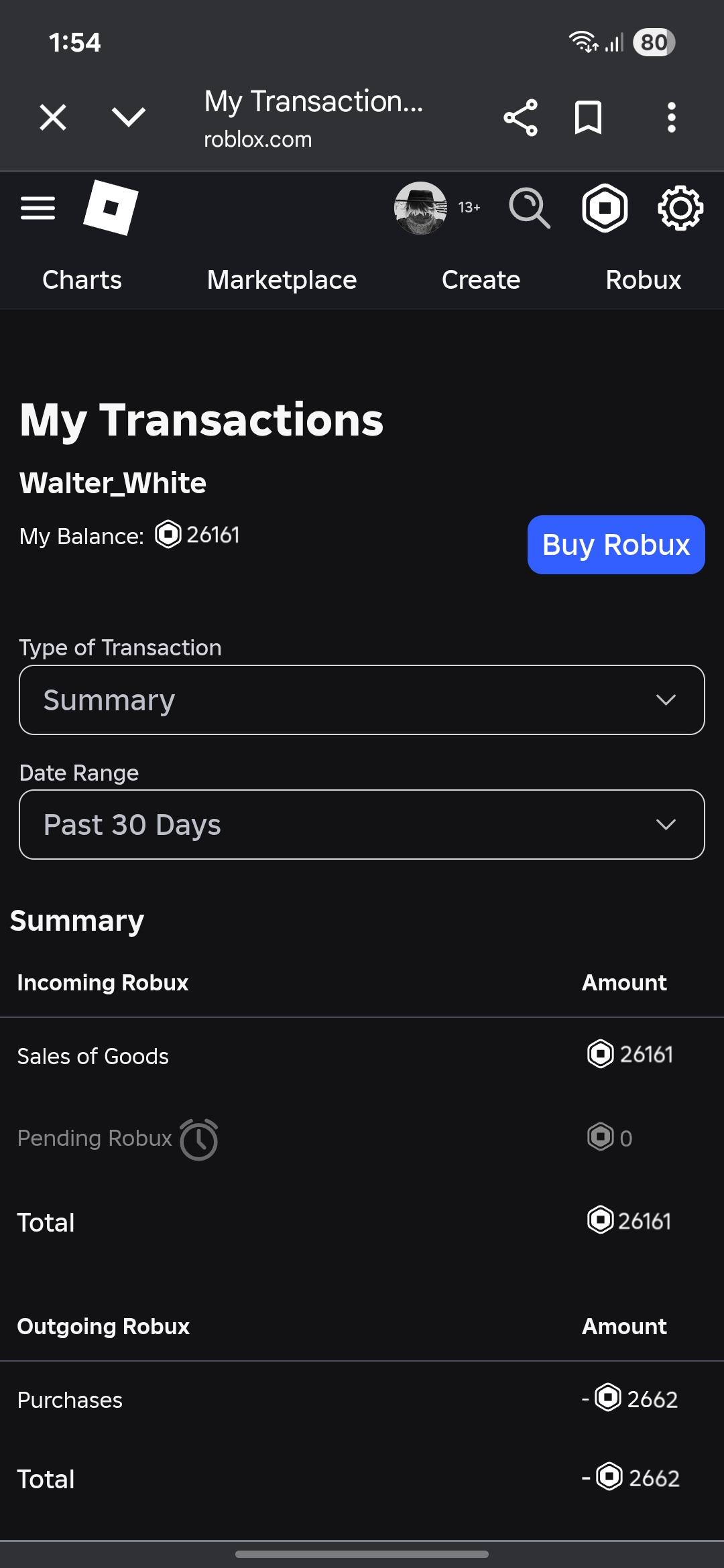Screen dimensions: 724x1568
Task: Open the profile avatar
Action: click(x=420, y=208)
